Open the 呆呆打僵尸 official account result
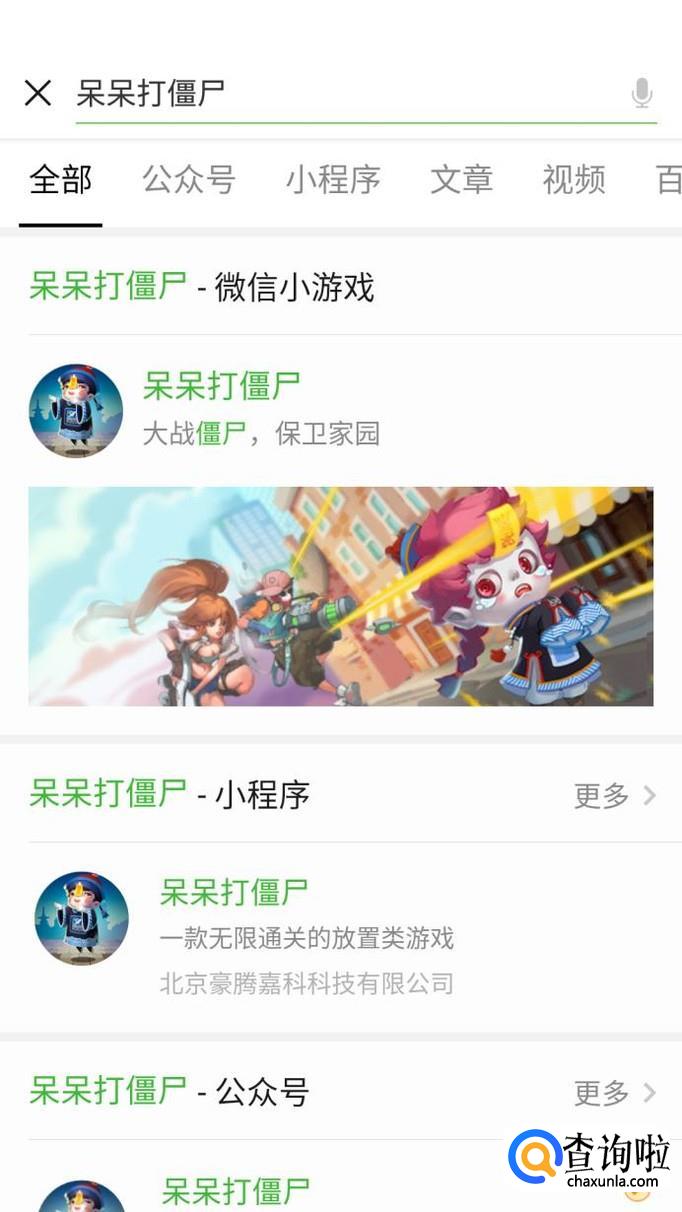 (x=236, y=1192)
